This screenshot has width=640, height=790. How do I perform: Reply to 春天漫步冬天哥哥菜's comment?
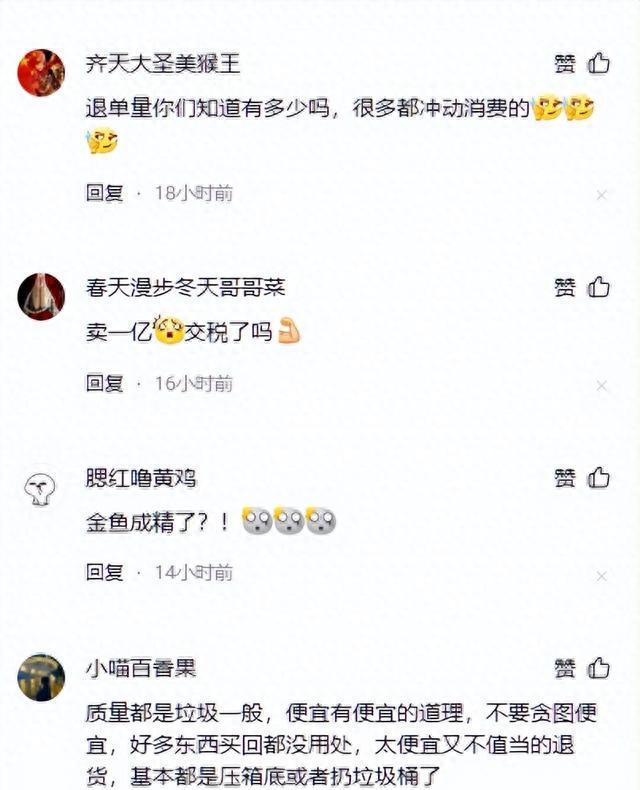pos(104,383)
